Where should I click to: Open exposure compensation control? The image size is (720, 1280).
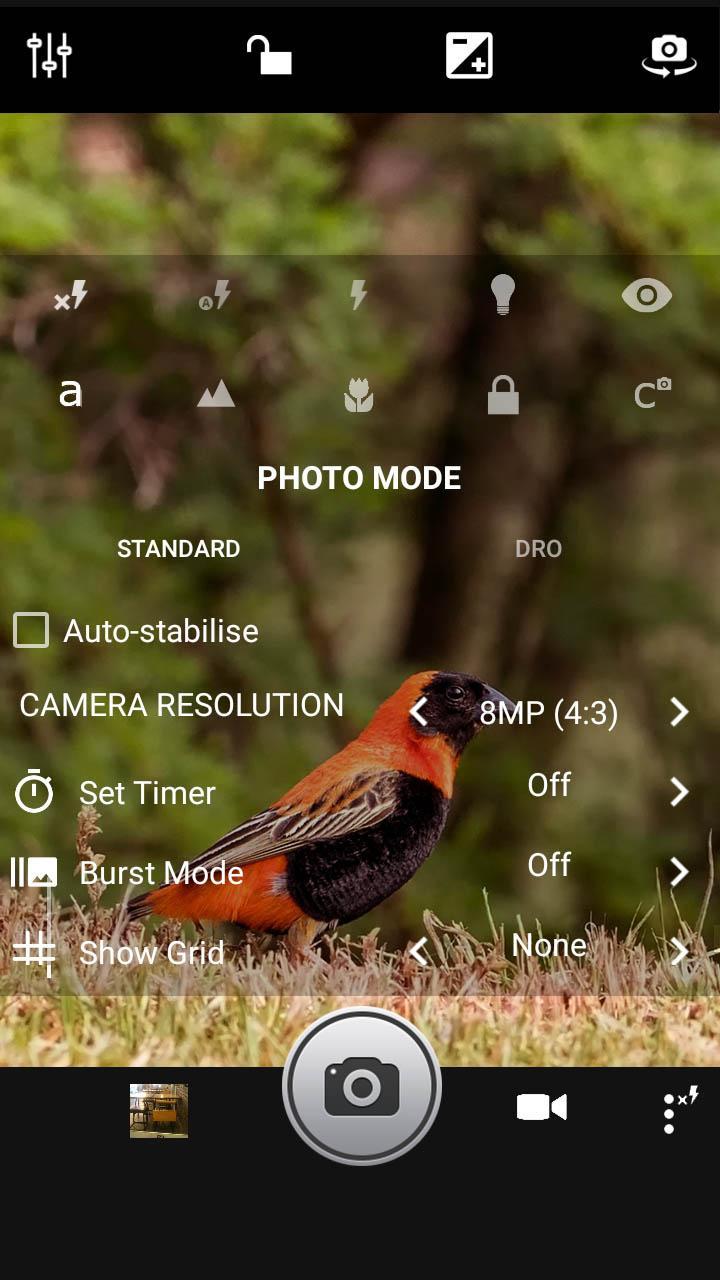point(469,56)
